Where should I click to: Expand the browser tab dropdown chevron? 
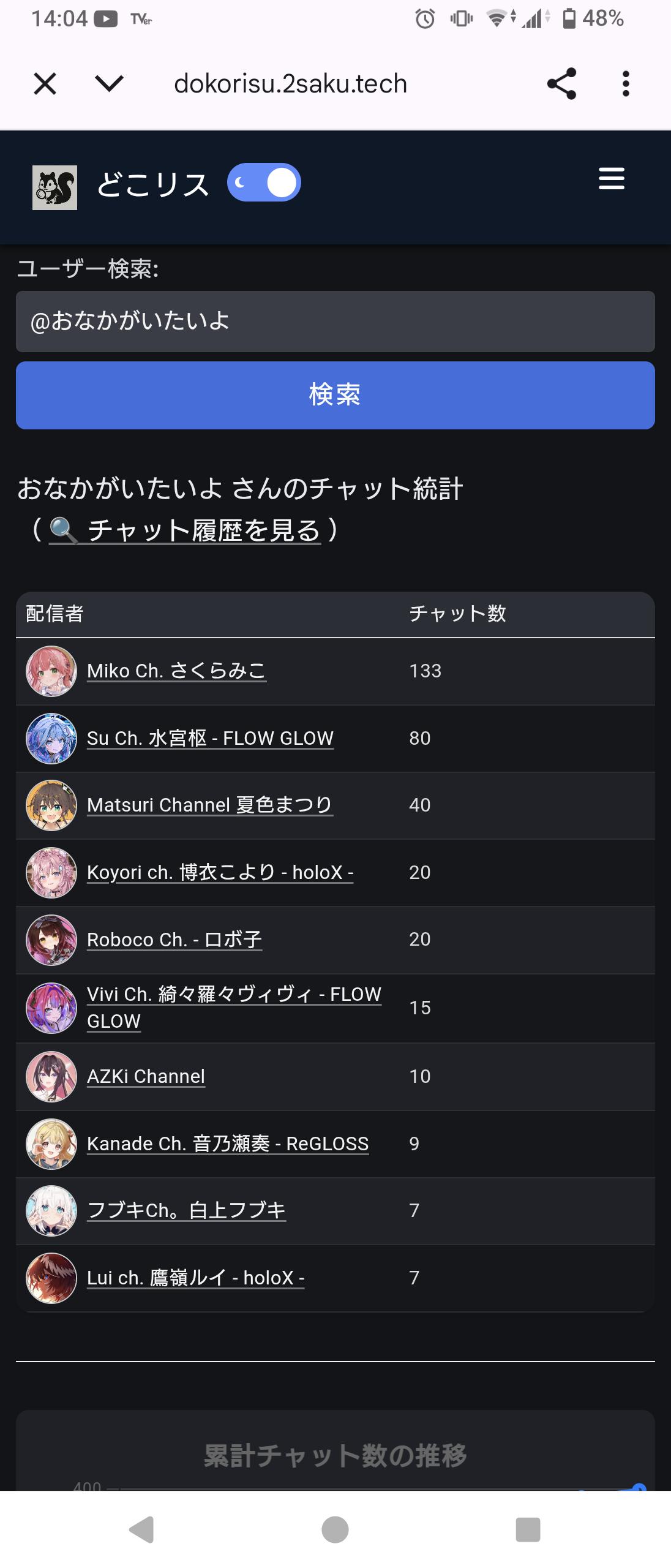click(x=110, y=84)
